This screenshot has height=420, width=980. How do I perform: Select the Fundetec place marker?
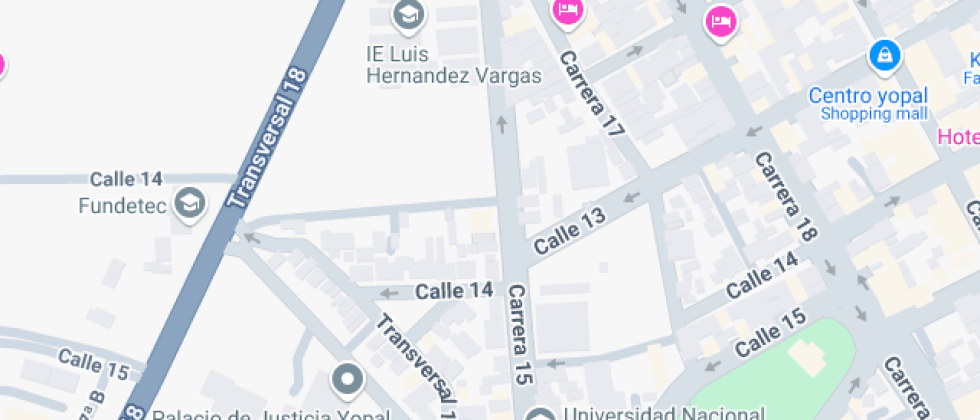[x=187, y=203]
